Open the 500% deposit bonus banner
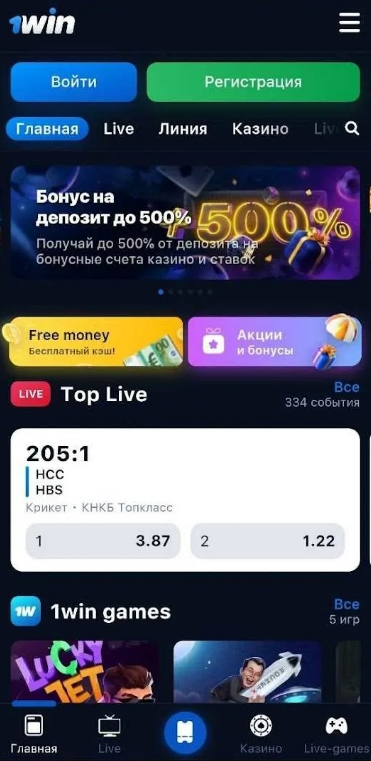Viewport: 371px width, 761px height. [x=186, y=222]
